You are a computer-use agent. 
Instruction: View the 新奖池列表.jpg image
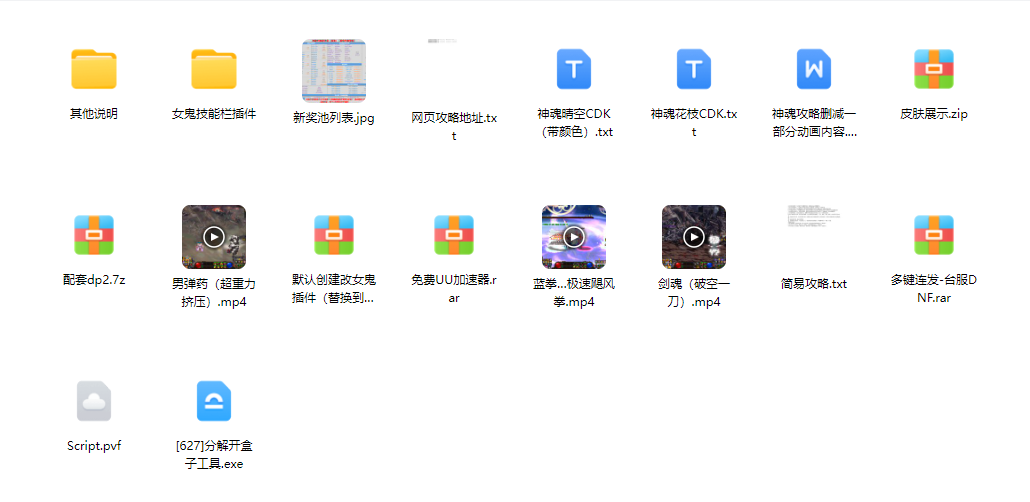pos(334,71)
